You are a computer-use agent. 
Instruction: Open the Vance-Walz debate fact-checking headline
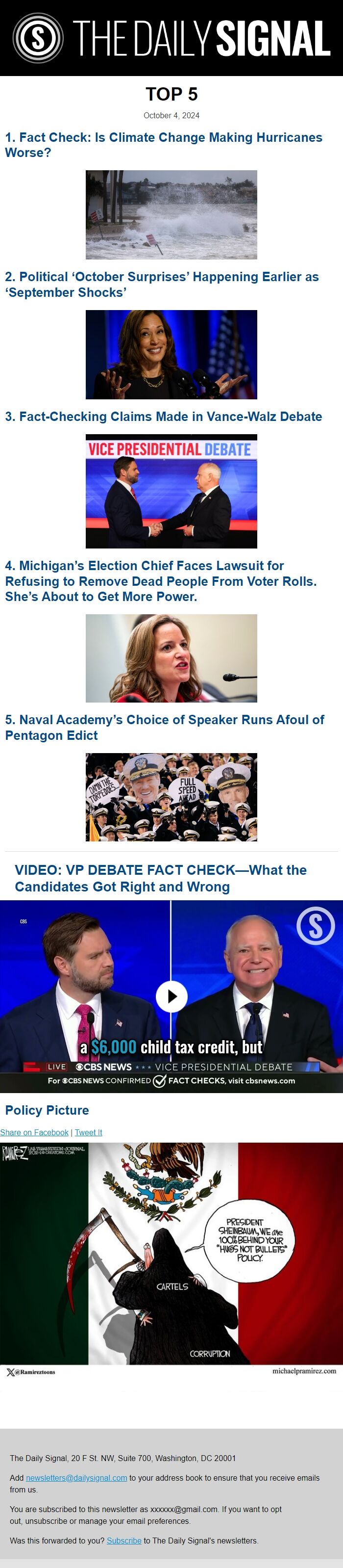click(164, 417)
